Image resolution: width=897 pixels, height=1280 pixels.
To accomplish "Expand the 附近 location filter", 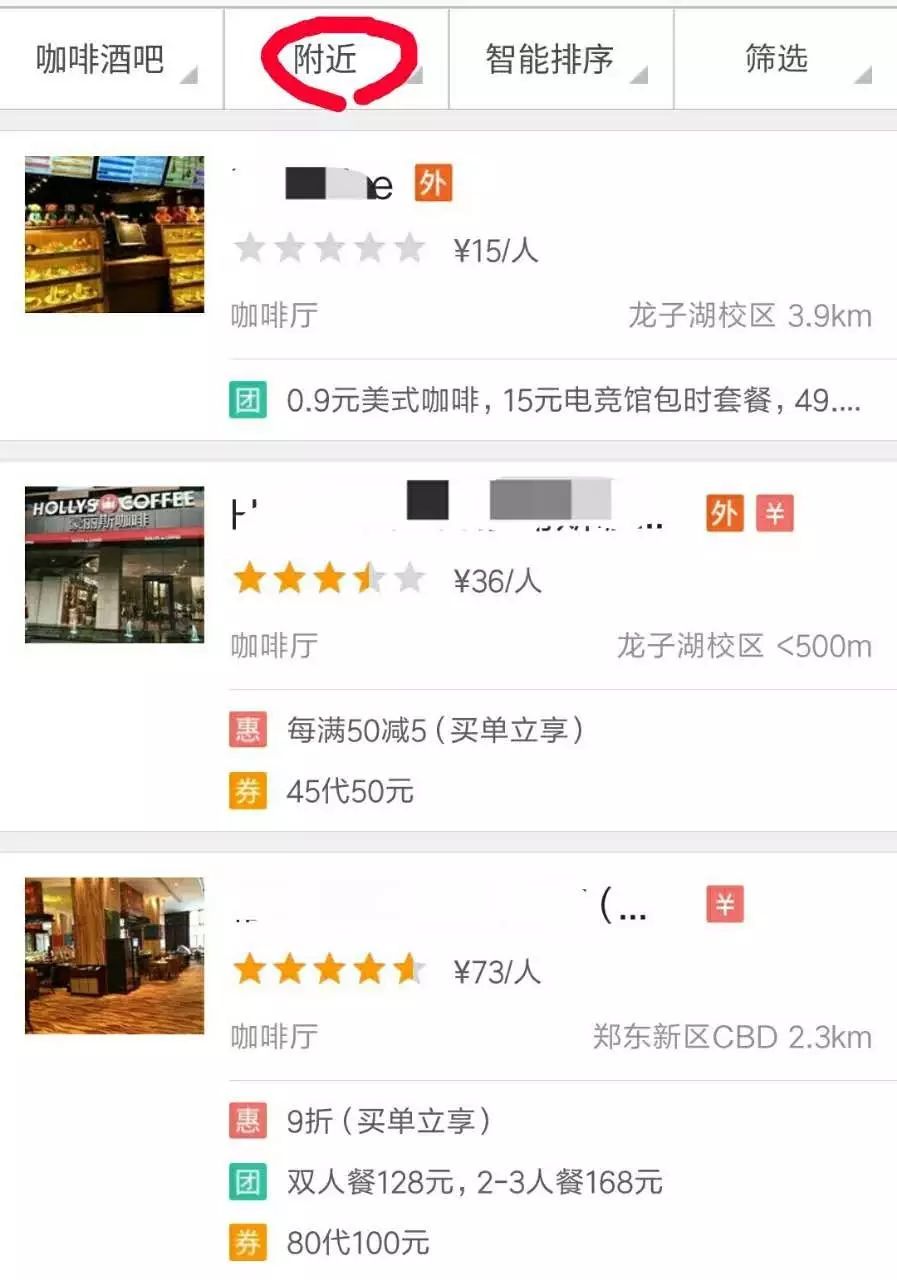I will click(335, 60).
